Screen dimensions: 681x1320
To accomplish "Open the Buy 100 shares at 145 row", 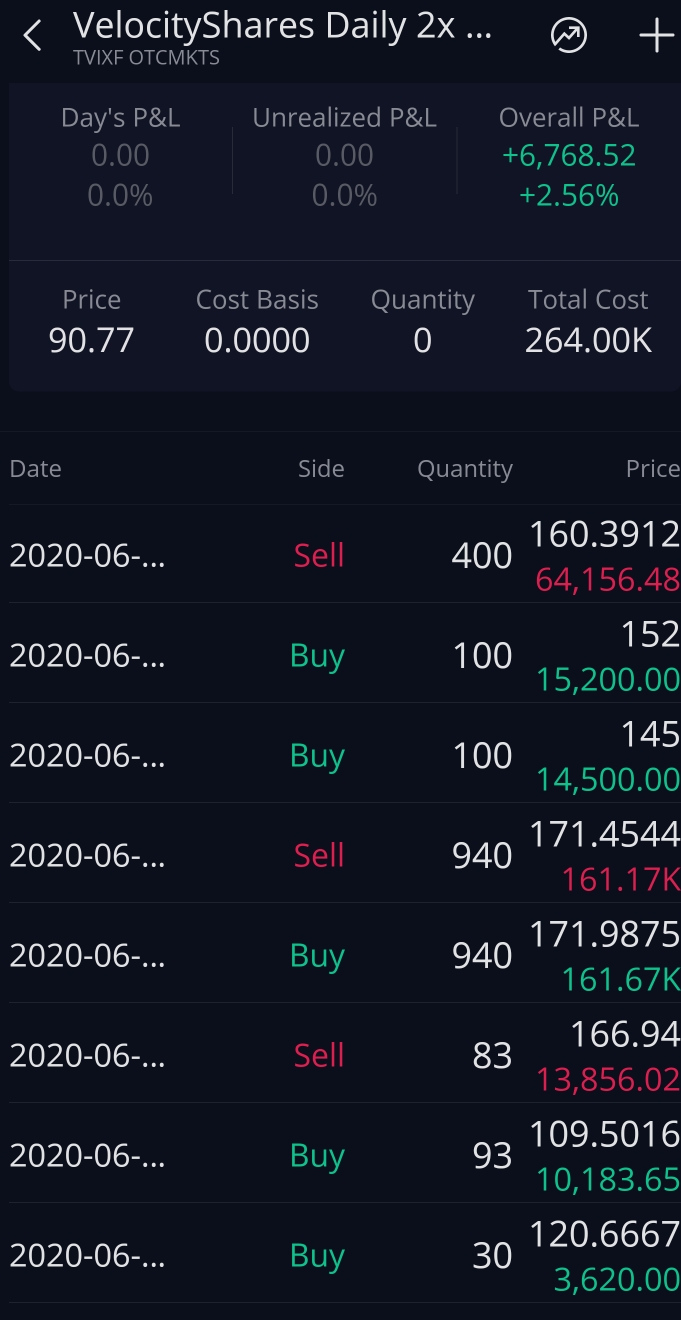I will click(340, 754).
